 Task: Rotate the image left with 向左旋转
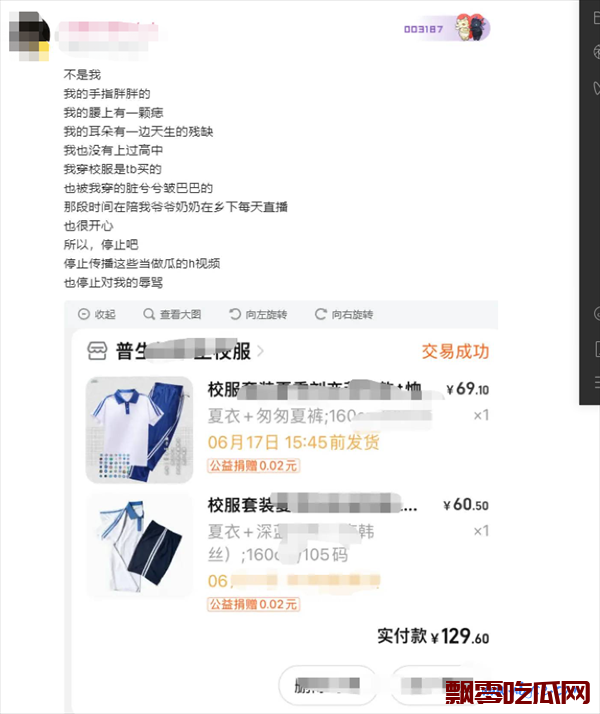pyautogui.click(x=258, y=314)
